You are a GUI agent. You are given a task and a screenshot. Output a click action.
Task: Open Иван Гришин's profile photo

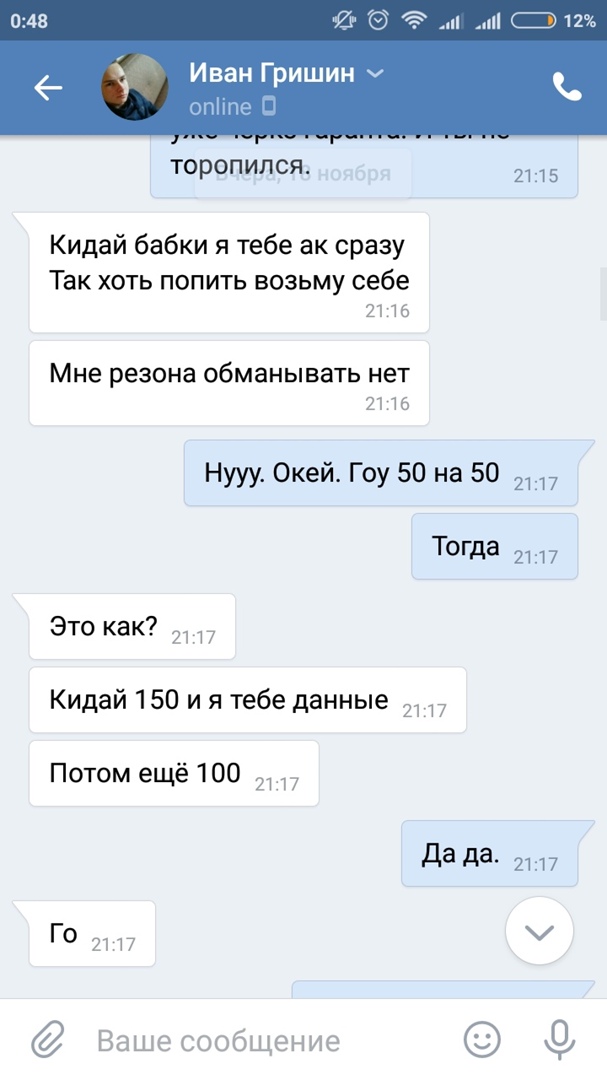(x=134, y=88)
